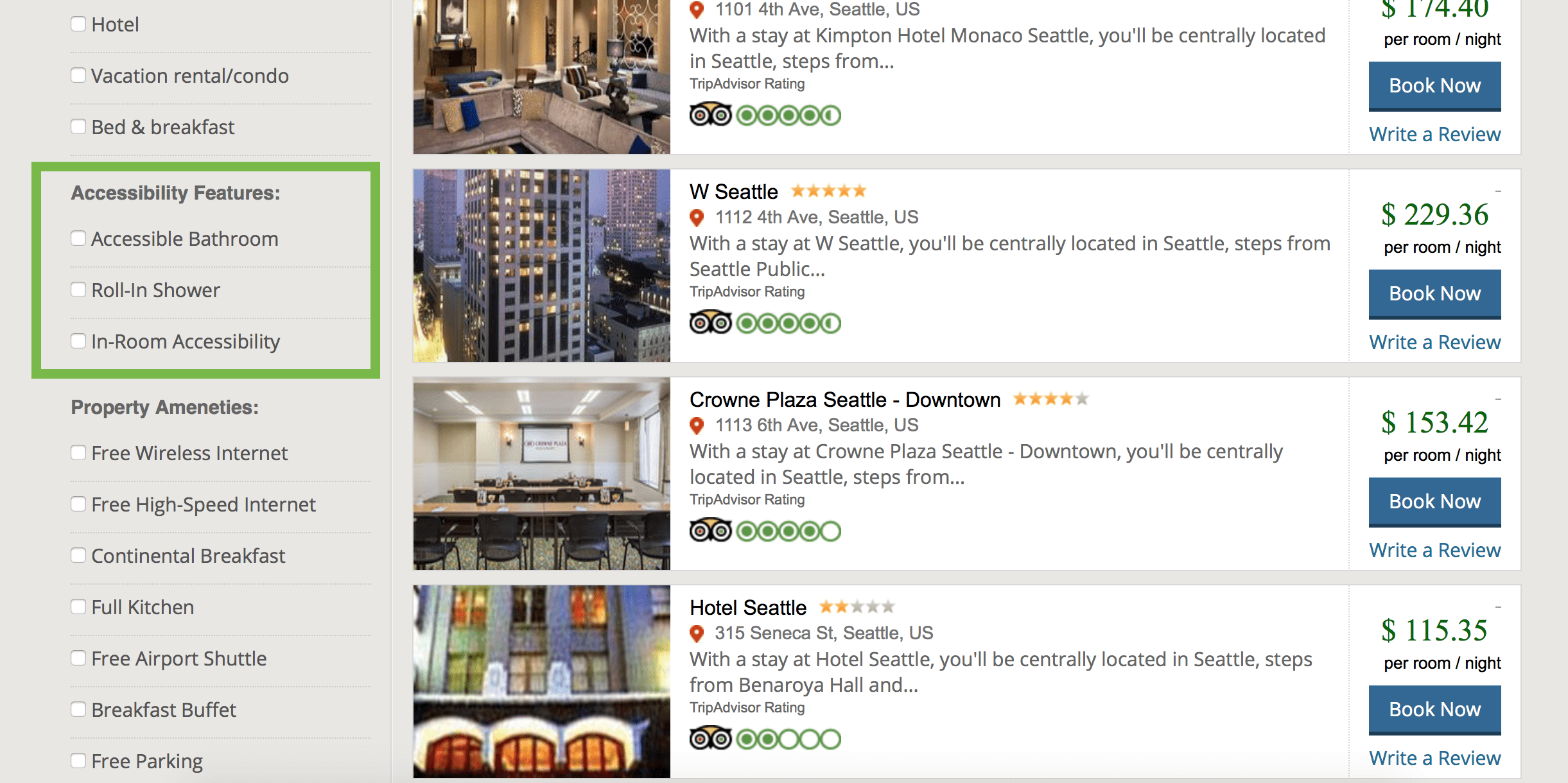1568x783 pixels.
Task: Check the Hotel property type filter
Action: click(x=78, y=24)
